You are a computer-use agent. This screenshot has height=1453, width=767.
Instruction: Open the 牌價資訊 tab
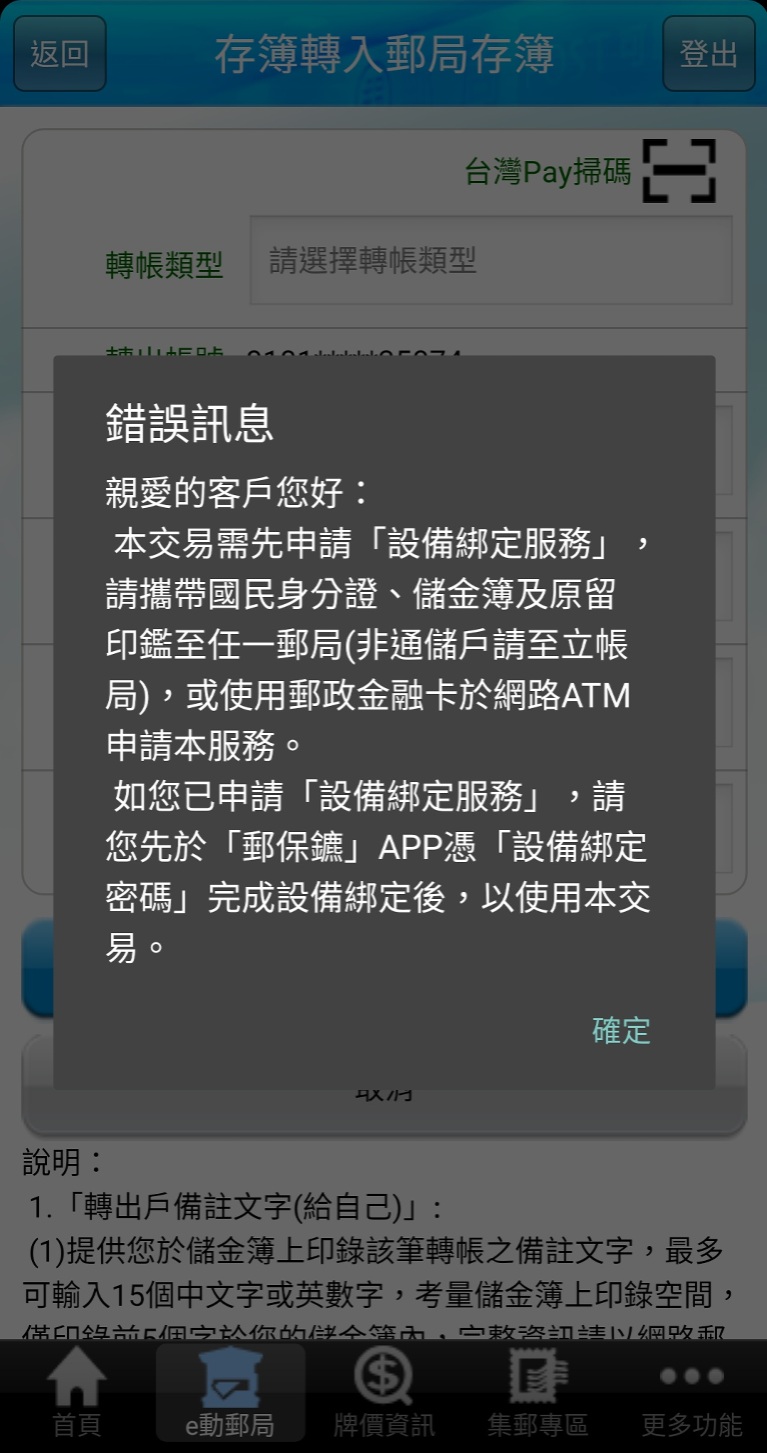pos(384,1394)
